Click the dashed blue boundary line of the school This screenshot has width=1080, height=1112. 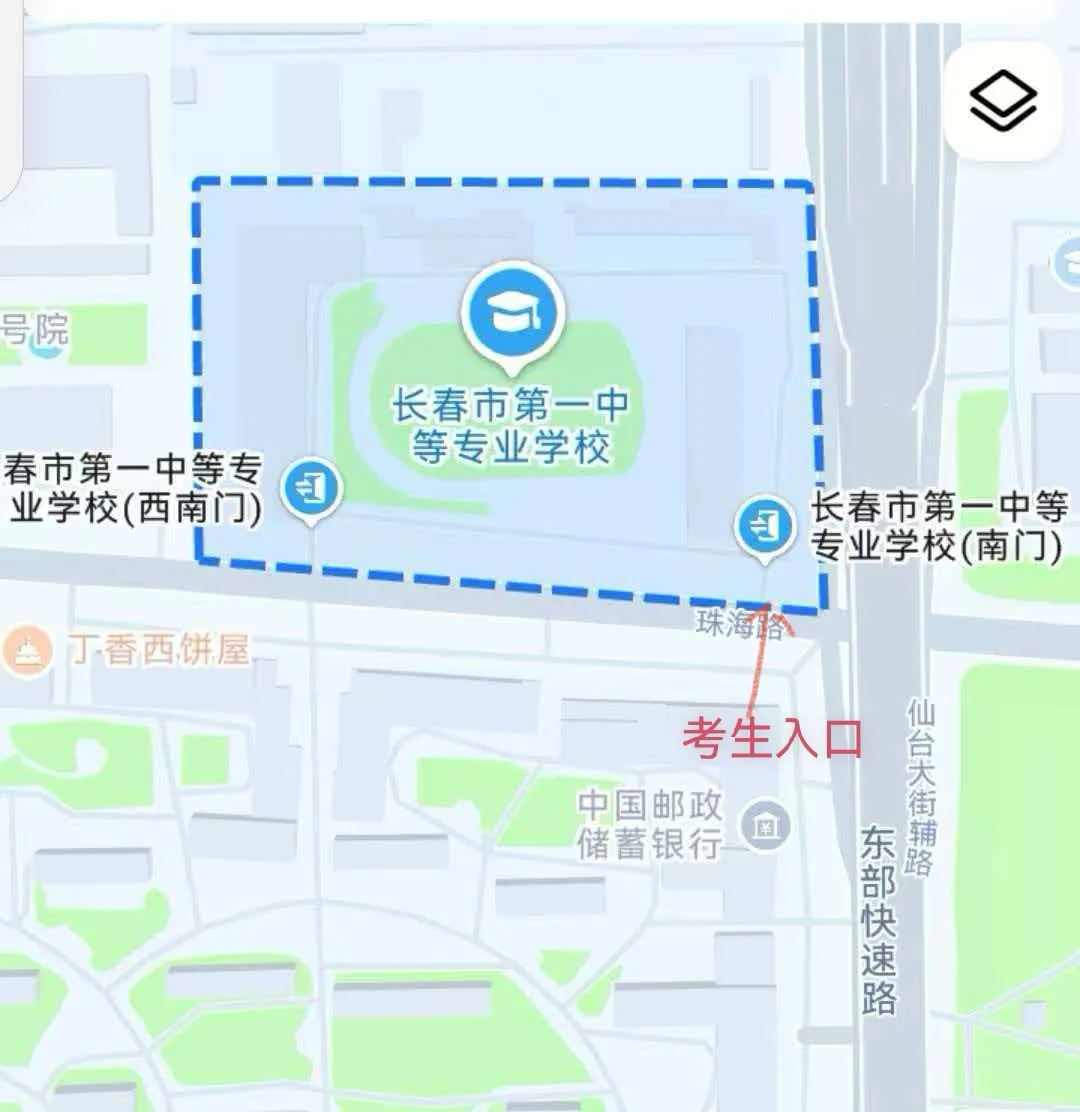[x=500, y=181]
